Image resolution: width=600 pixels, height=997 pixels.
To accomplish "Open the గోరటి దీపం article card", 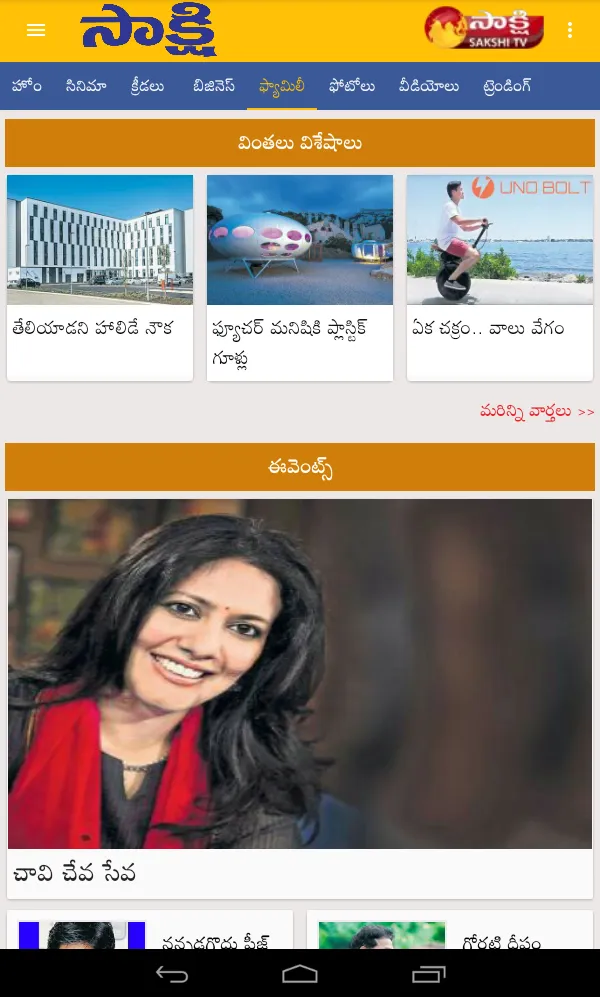I will [x=448, y=935].
